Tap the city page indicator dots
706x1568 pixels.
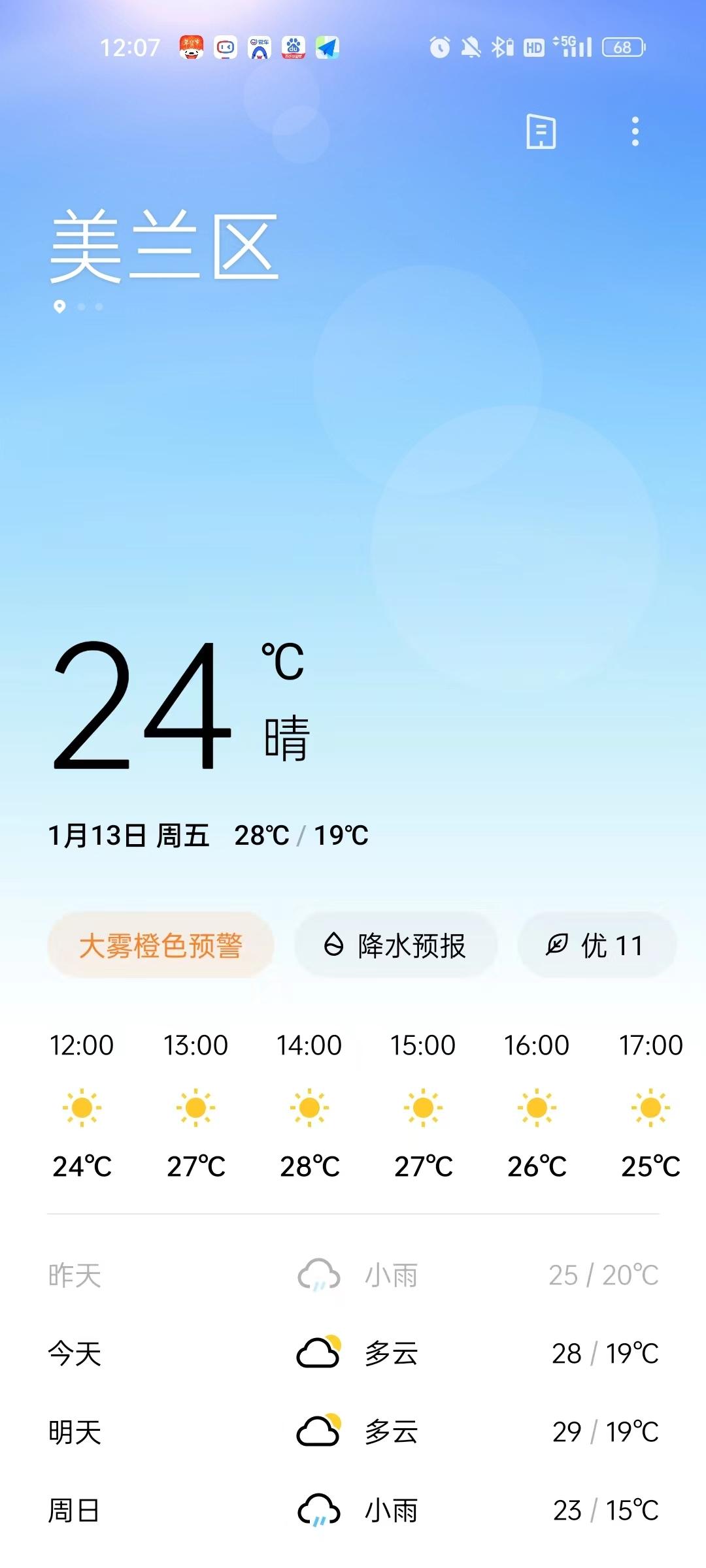click(79, 306)
